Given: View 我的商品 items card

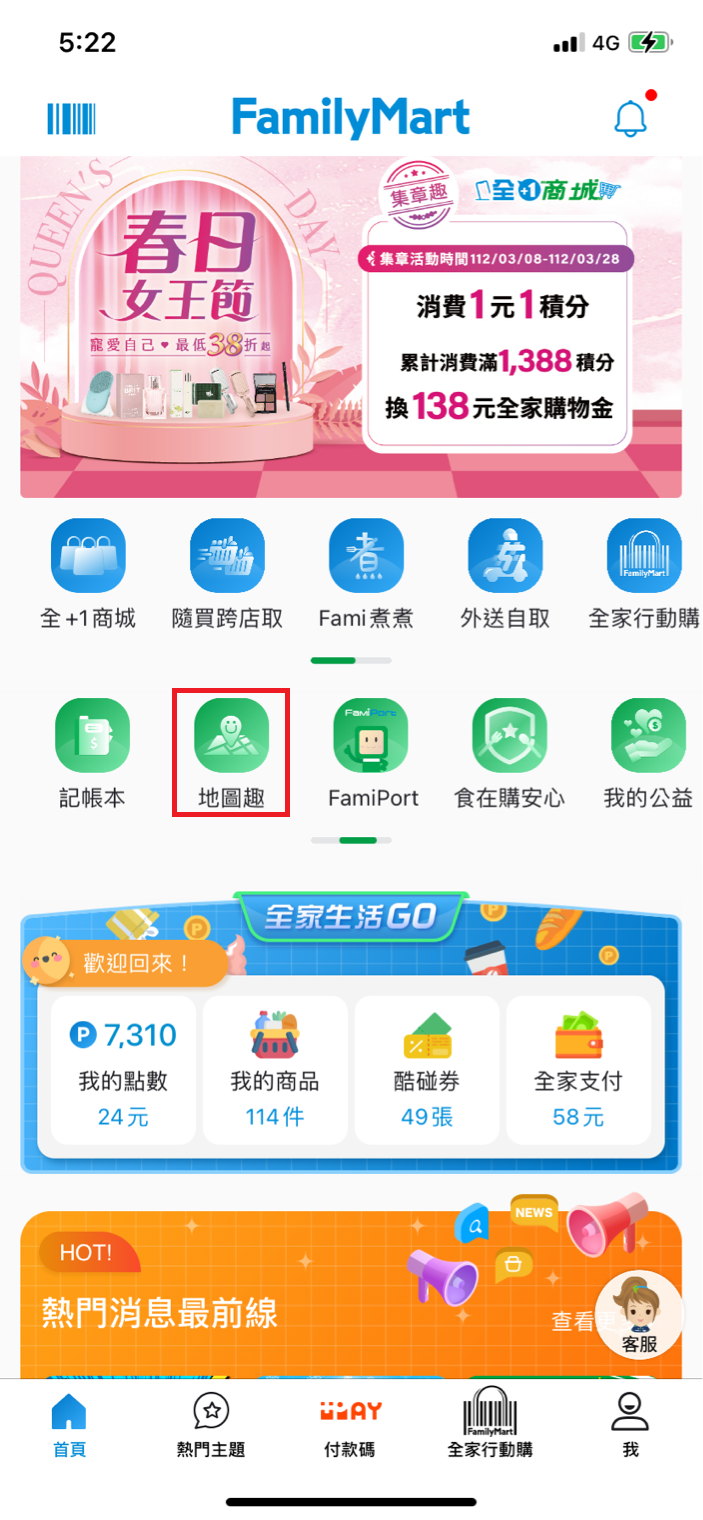Looking at the screenshot, I should (275, 1068).
